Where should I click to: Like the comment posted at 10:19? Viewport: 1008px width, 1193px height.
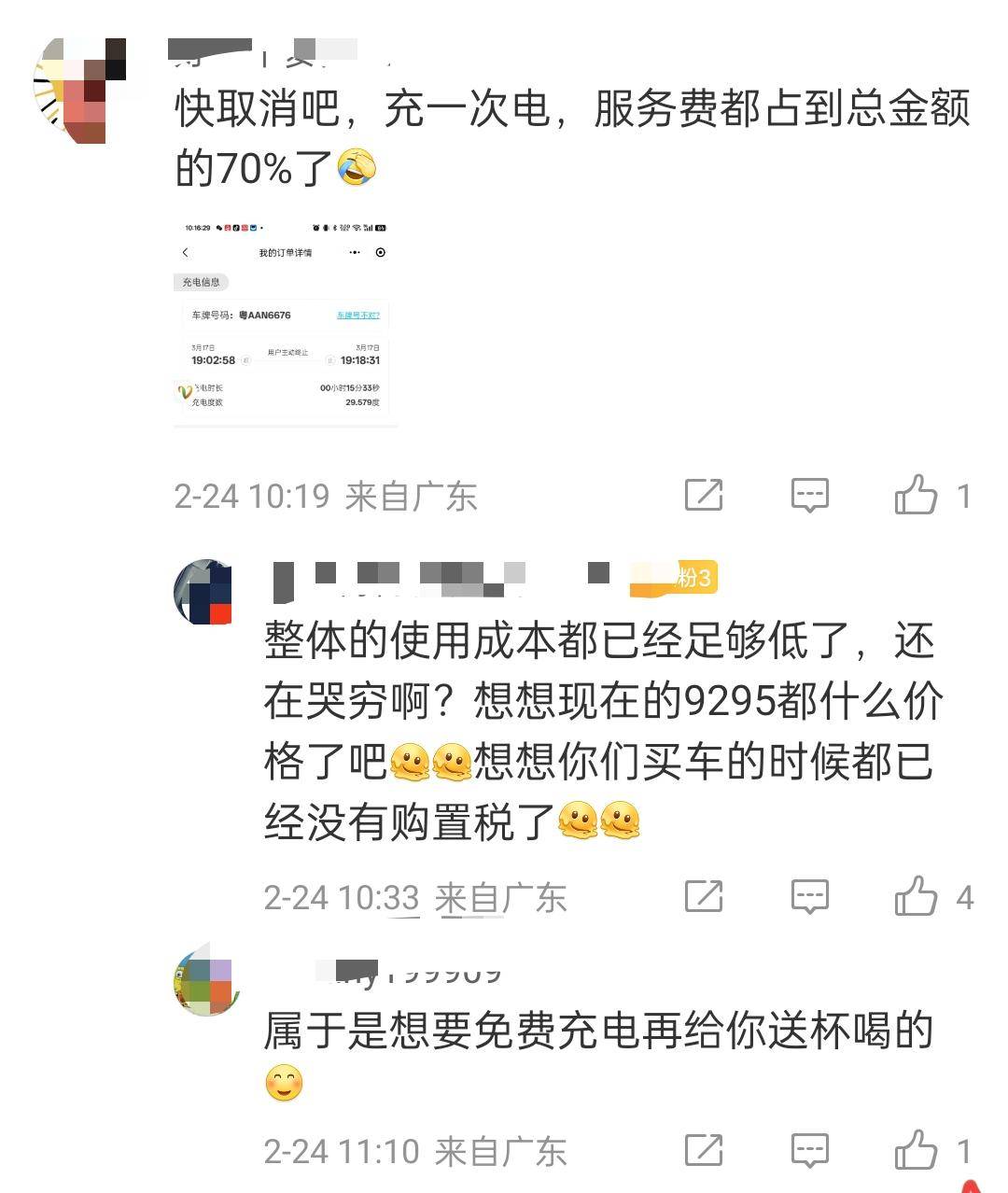(x=917, y=495)
